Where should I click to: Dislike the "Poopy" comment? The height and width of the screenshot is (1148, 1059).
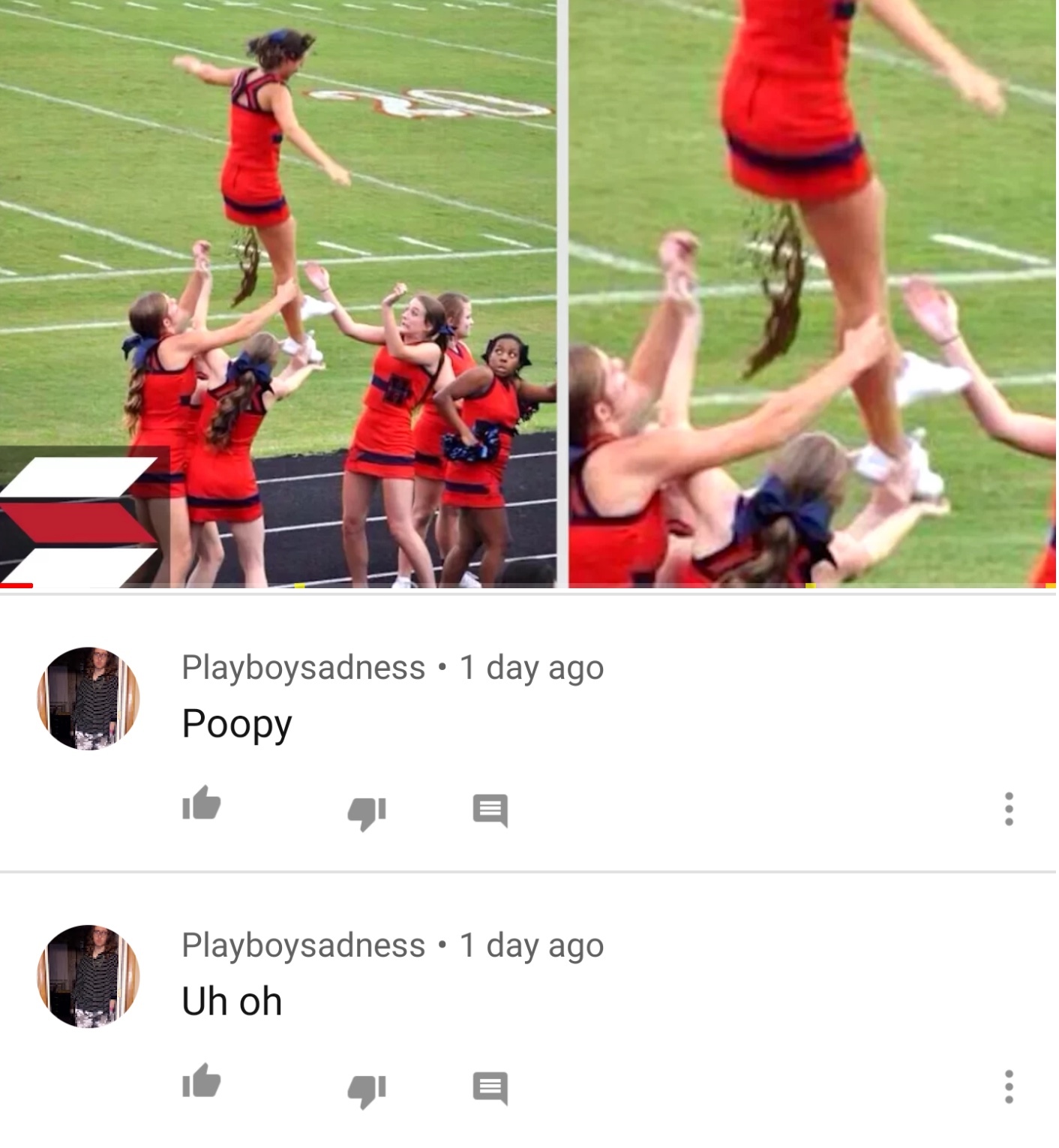click(366, 811)
